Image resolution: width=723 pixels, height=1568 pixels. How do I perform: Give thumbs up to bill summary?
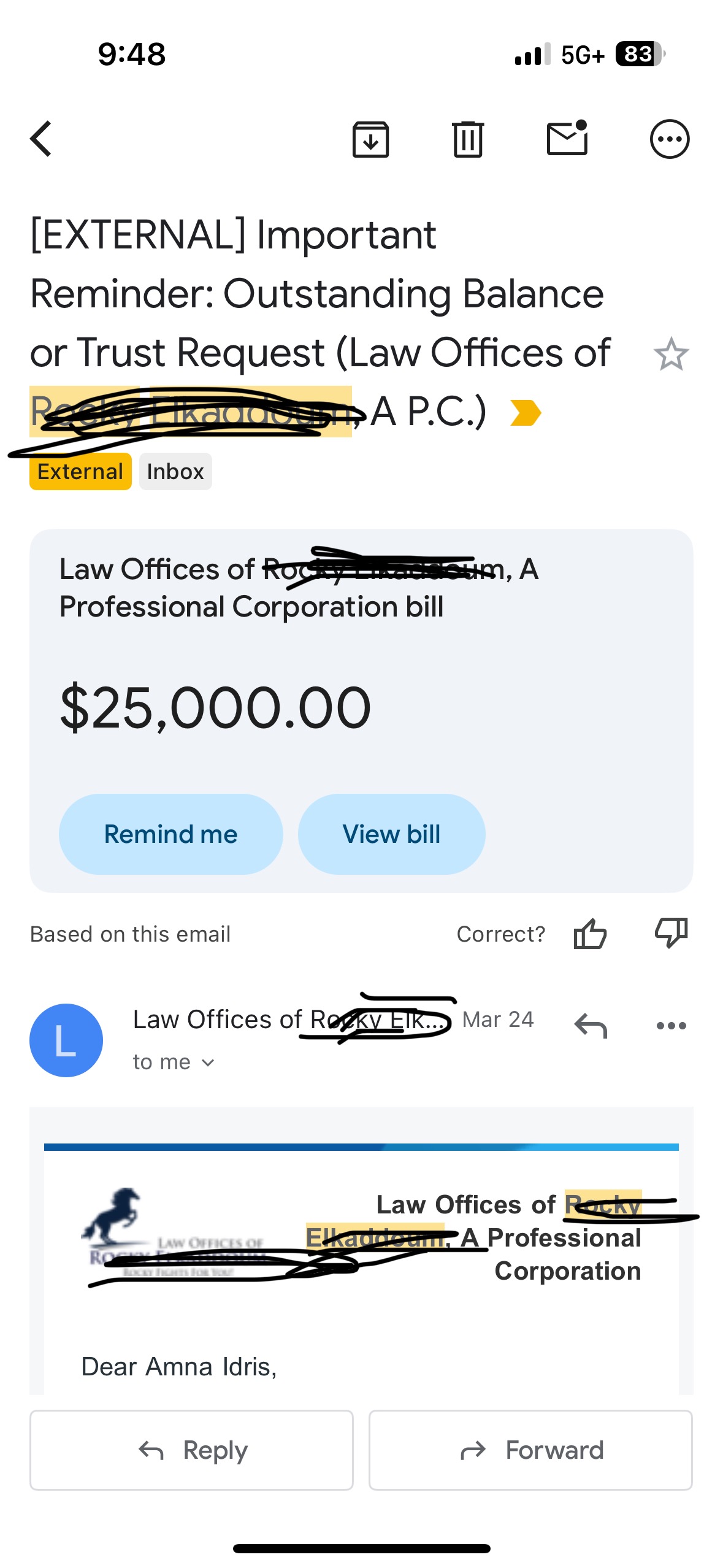pos(590,934)
